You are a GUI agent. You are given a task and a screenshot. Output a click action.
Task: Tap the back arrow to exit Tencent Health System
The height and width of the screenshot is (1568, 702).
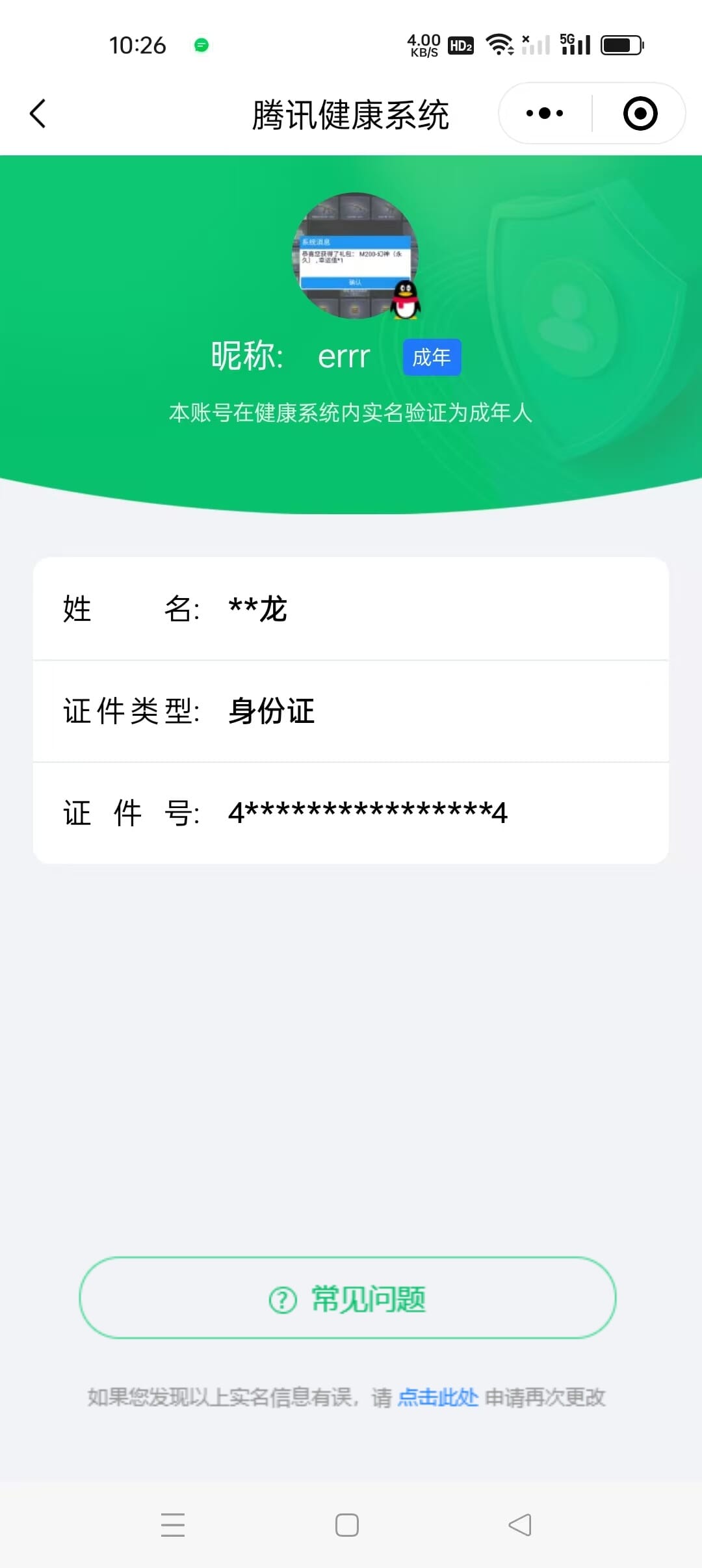(x=37, y=112)
